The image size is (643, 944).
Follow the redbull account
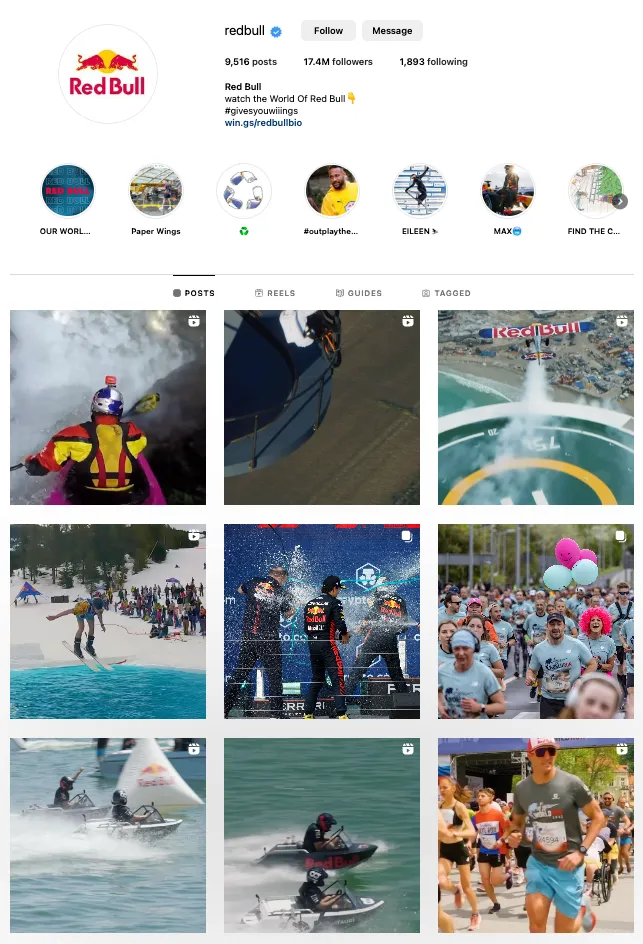(328, 31)
